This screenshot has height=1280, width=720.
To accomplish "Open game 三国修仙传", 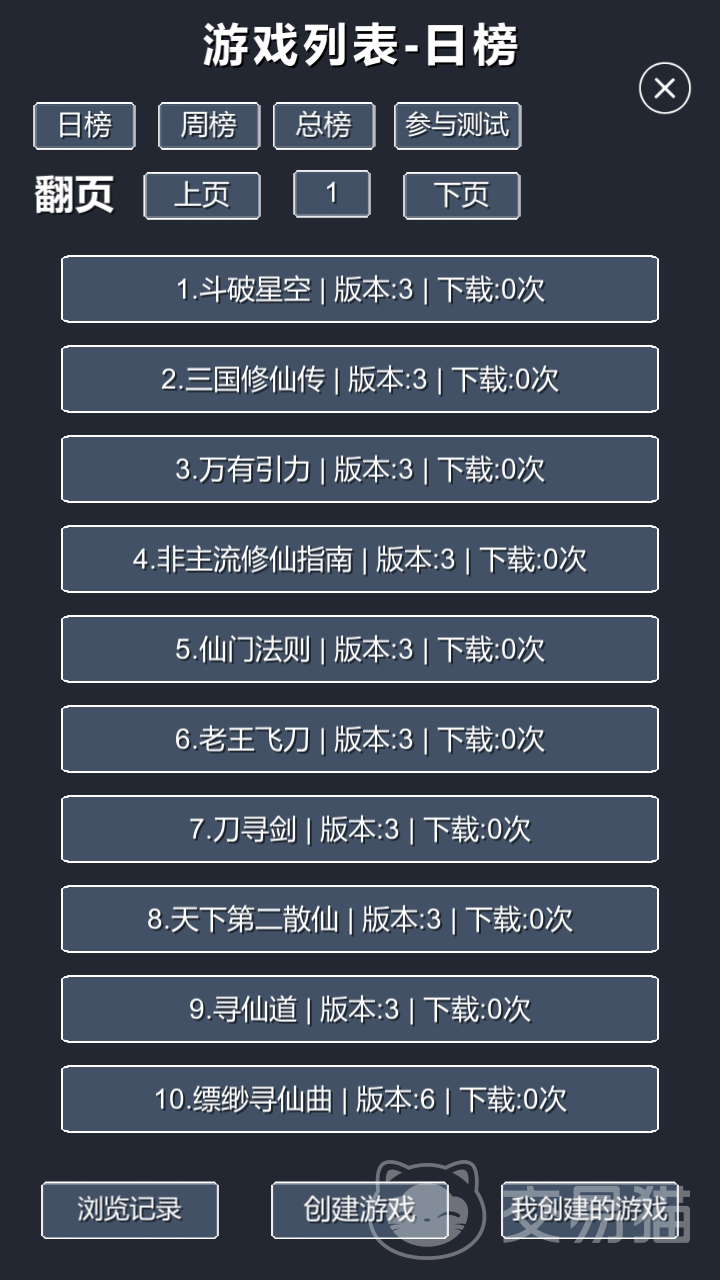I will 360,379.
